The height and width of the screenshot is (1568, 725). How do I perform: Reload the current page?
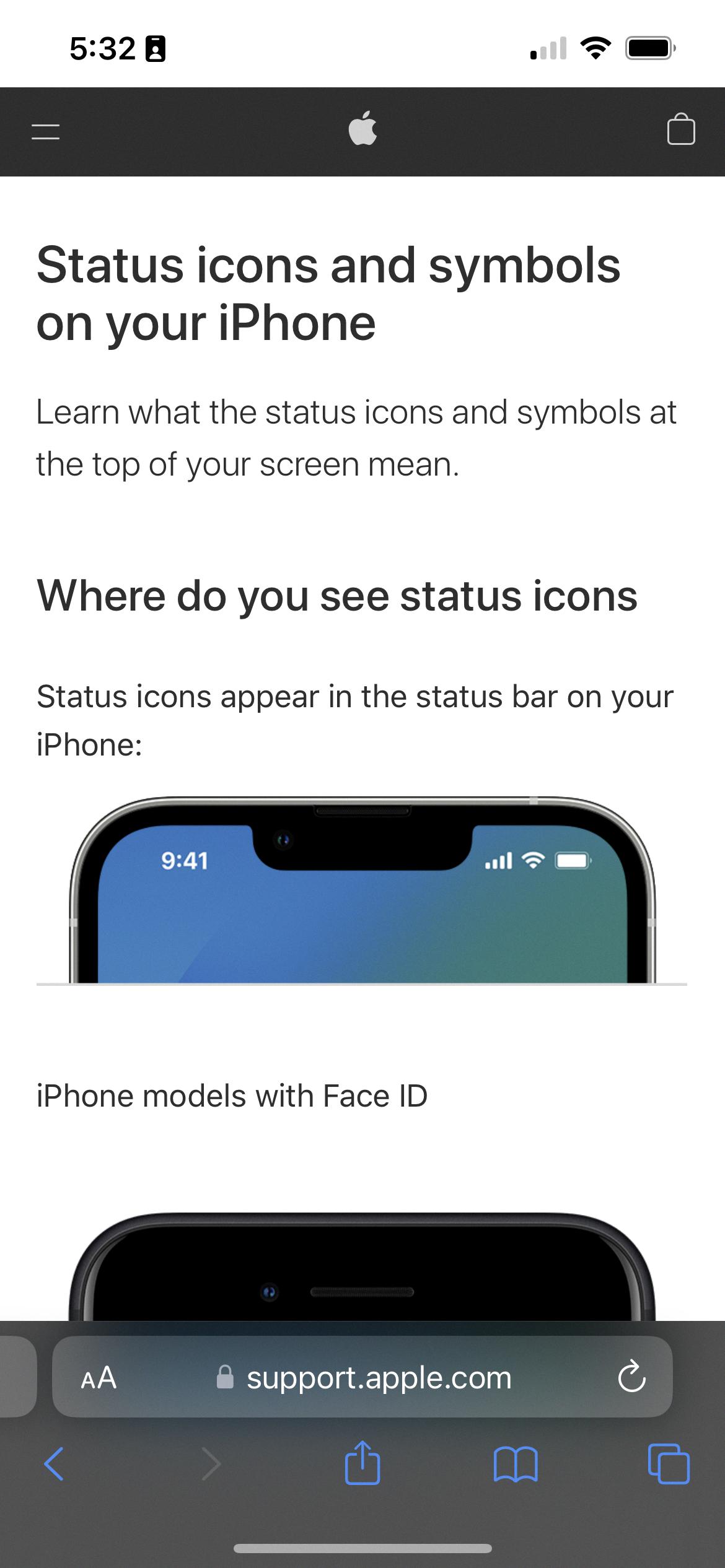click(x=631, y=1378)
